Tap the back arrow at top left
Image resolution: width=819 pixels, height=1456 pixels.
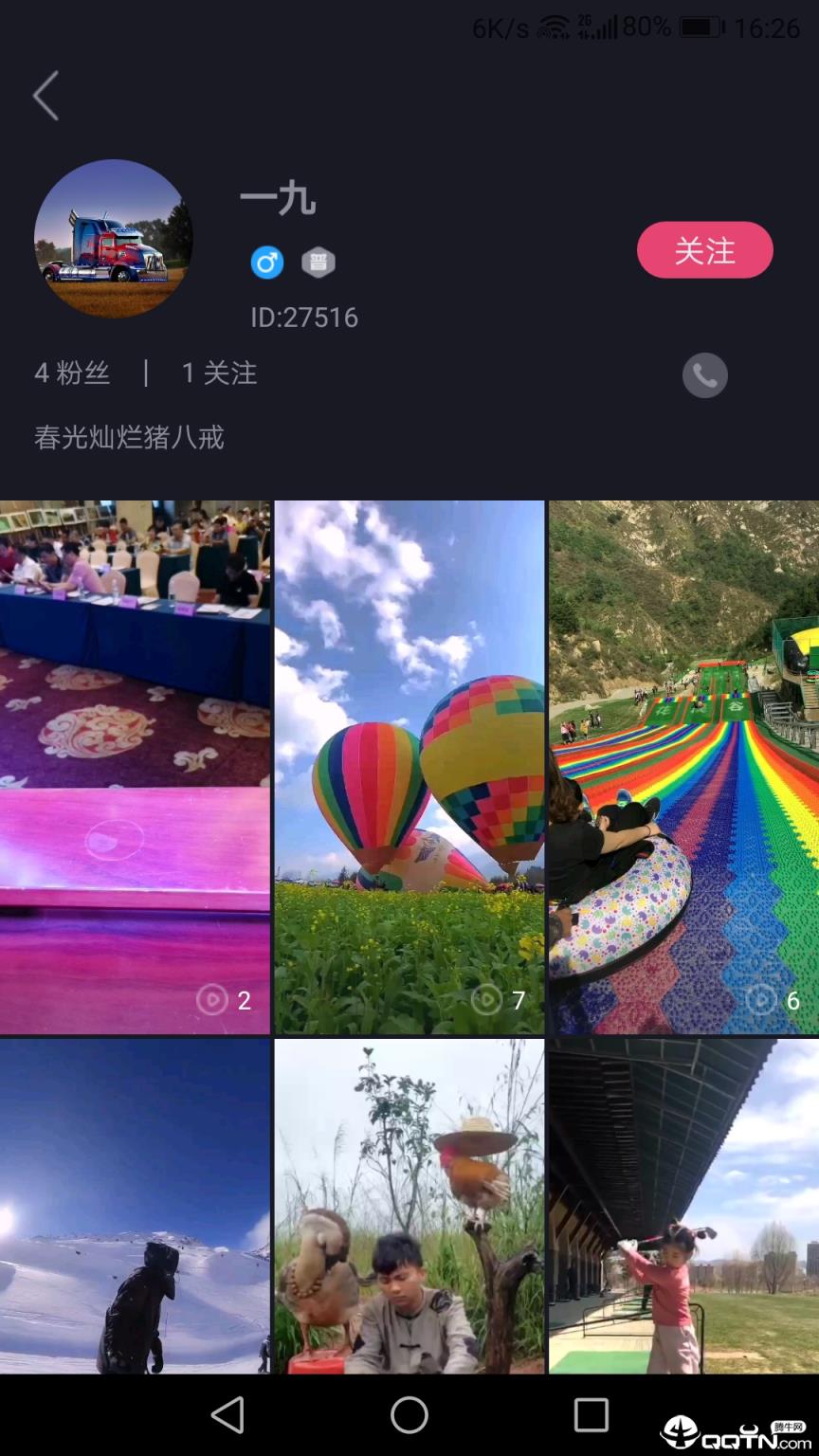pyautogui.click(x=45, y=96)
